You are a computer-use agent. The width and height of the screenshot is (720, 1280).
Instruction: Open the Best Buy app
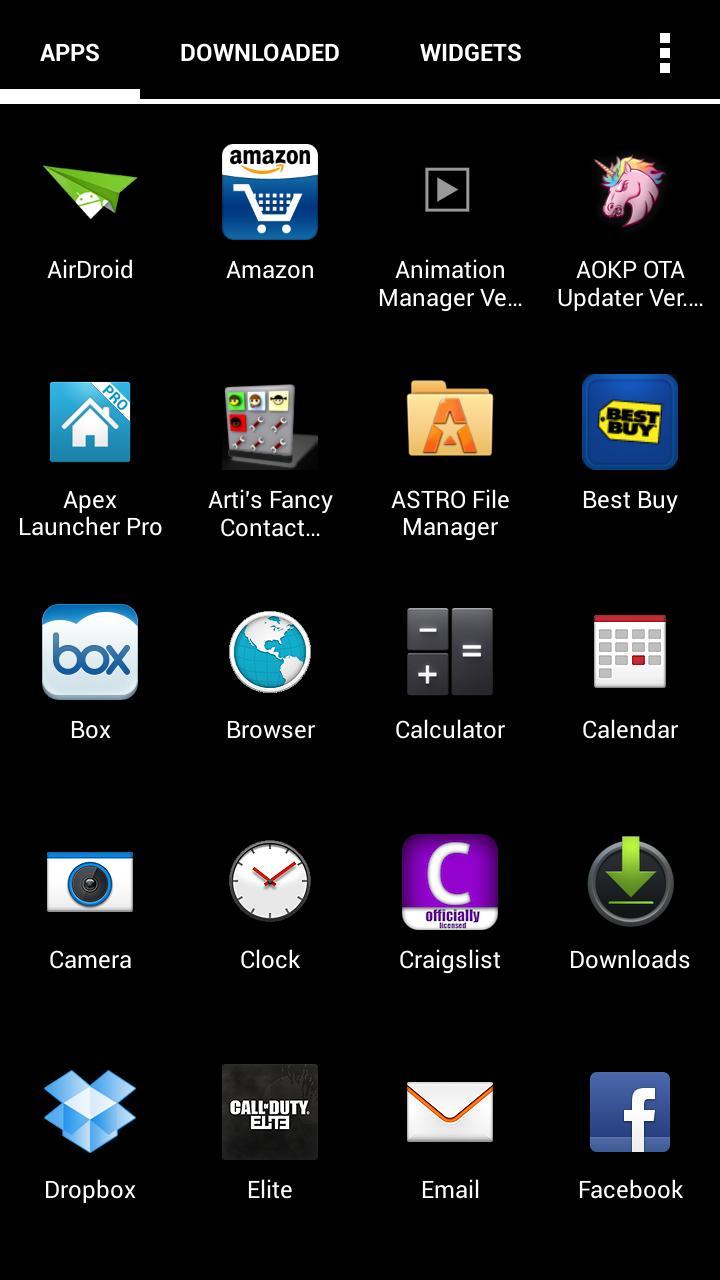pos(630,422)
